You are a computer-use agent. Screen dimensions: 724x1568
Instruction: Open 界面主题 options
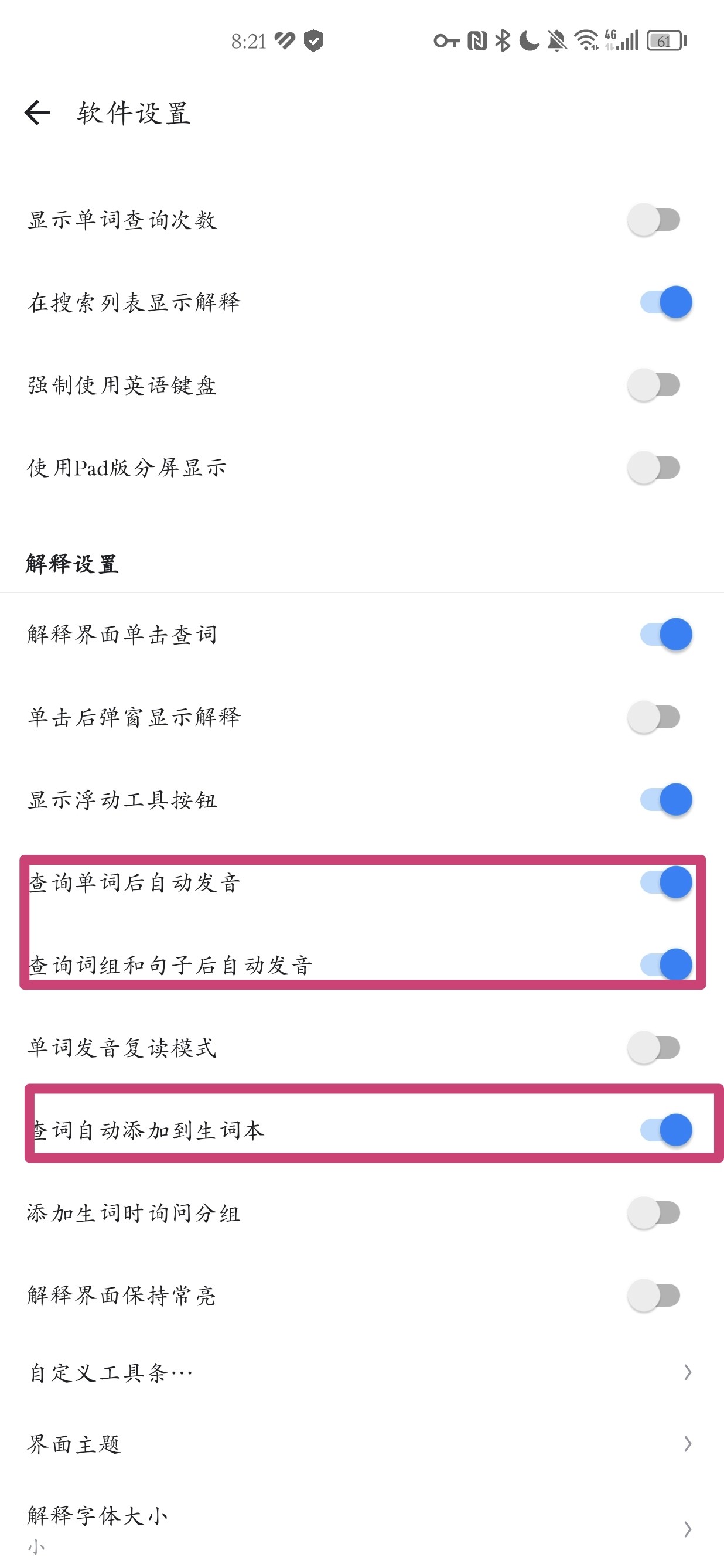tap(362, 1443)
